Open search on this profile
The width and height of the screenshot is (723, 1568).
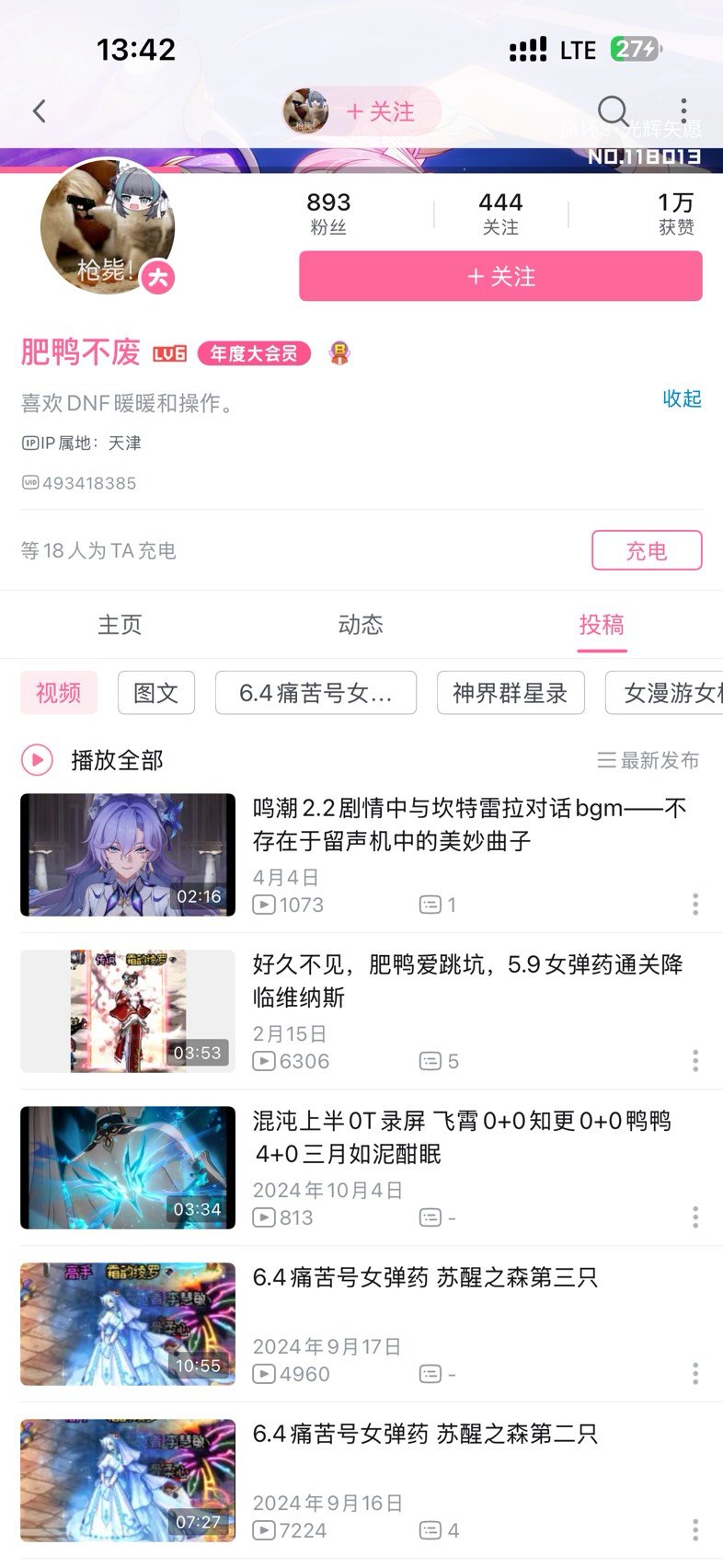coord(613,111)
